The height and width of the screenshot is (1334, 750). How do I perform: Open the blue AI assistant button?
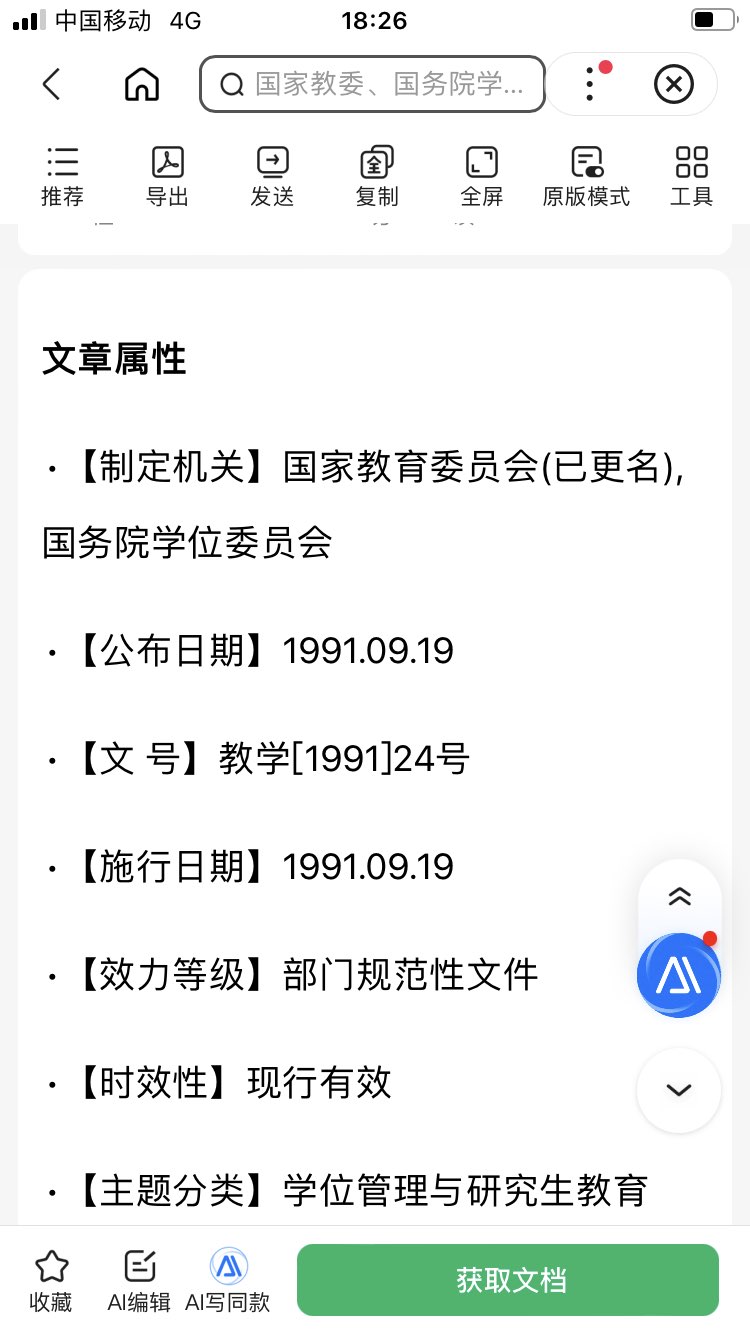[x=679, y=975]
